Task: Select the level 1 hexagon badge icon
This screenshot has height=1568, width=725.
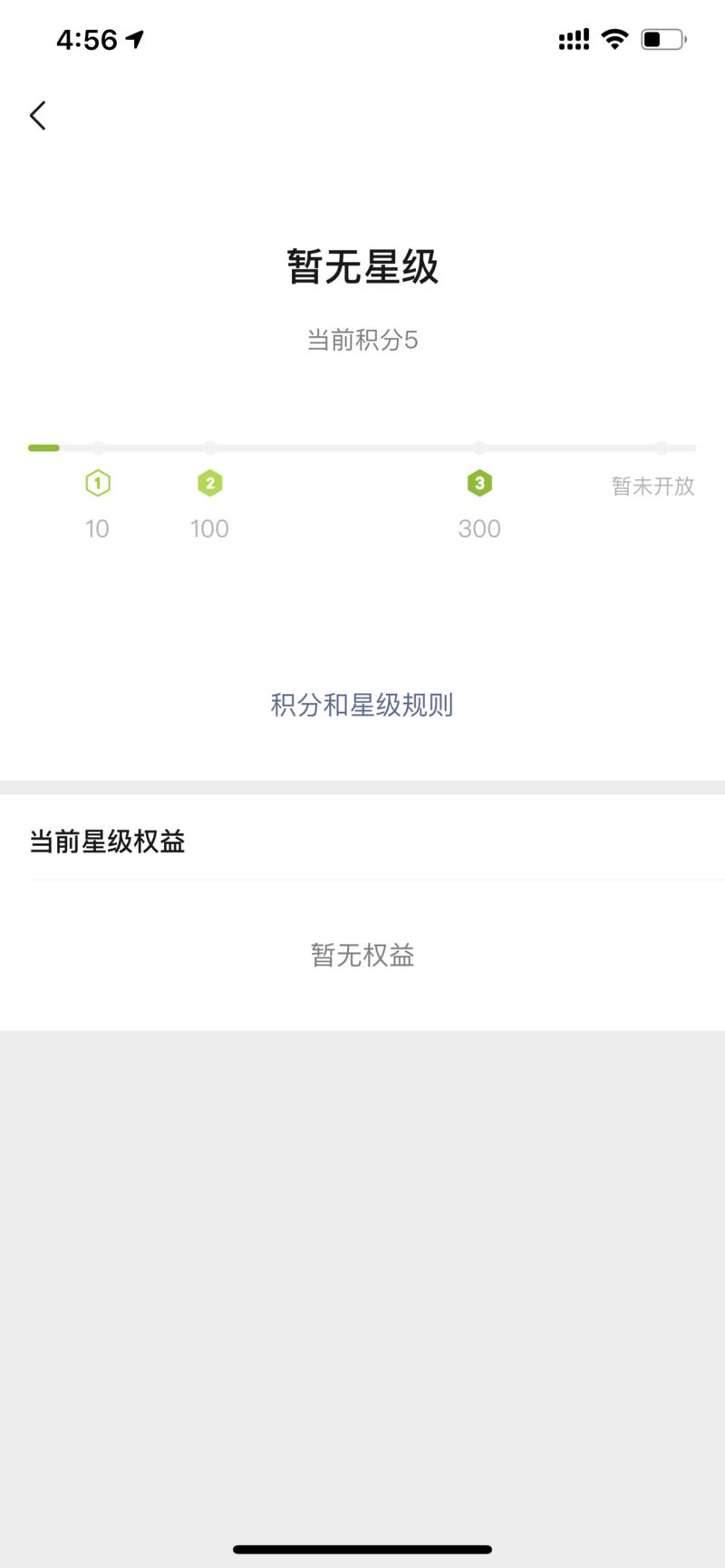Action: (97, 483)
